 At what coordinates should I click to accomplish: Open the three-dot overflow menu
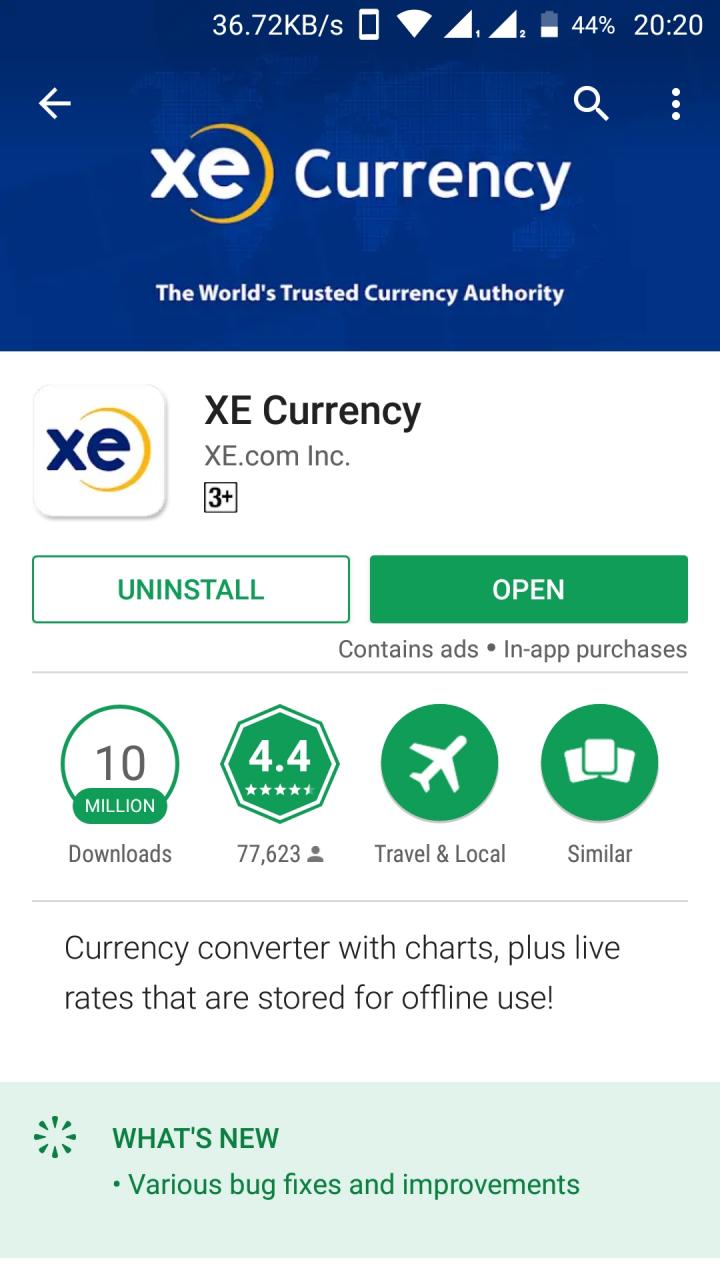coord(676,103)
